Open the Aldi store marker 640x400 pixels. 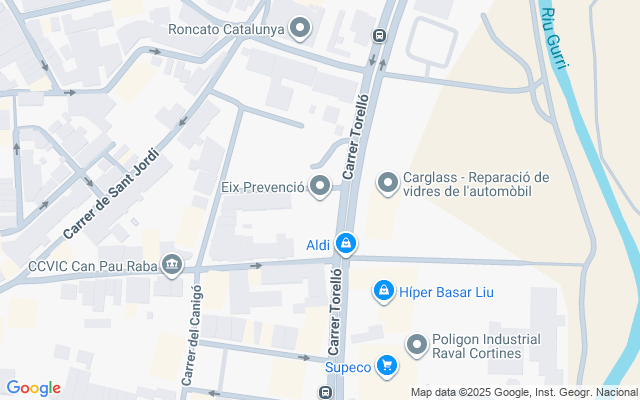[x=345, y=243]
